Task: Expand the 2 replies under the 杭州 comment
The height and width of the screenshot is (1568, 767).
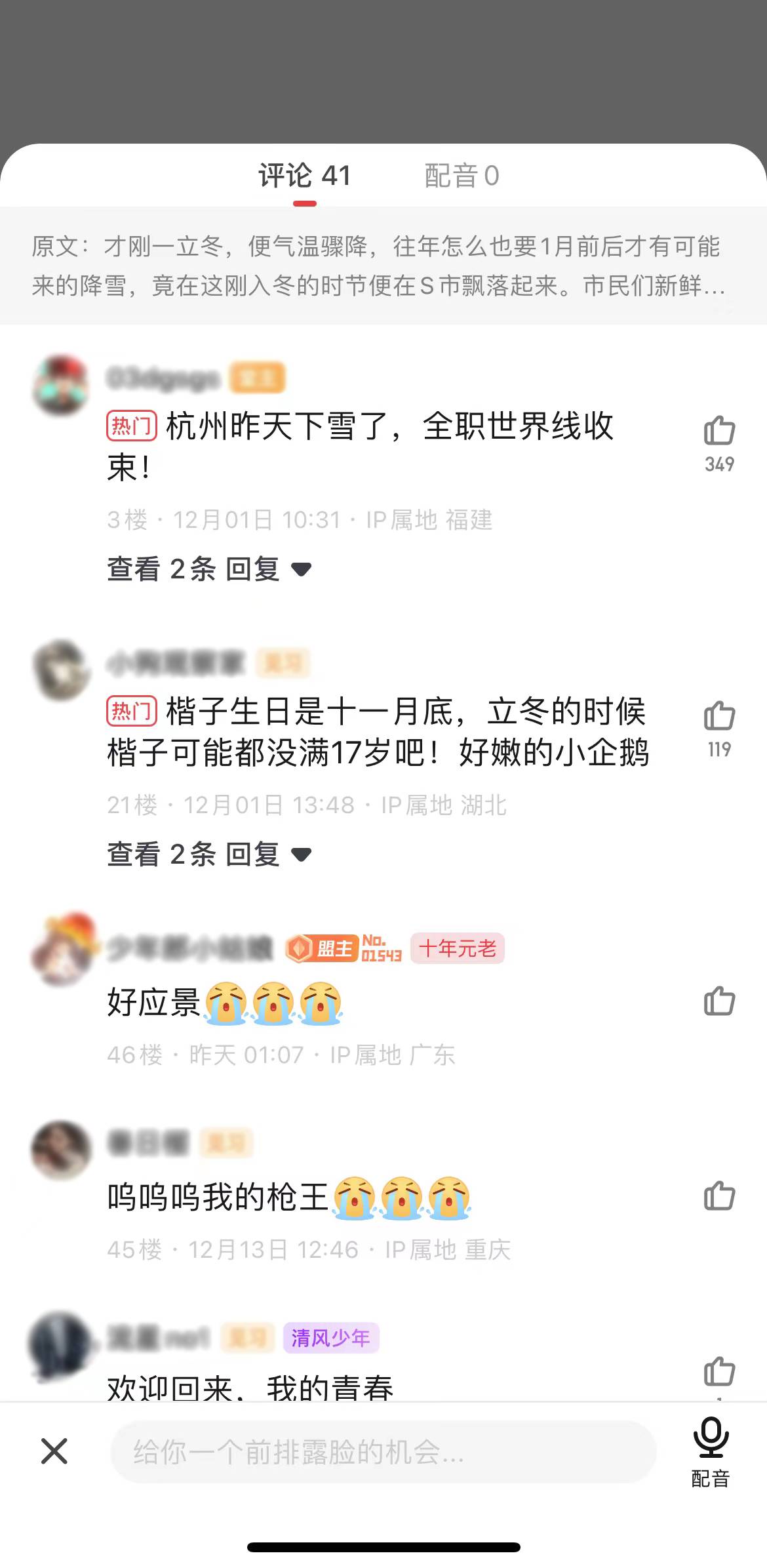Action: coord(208,569)
